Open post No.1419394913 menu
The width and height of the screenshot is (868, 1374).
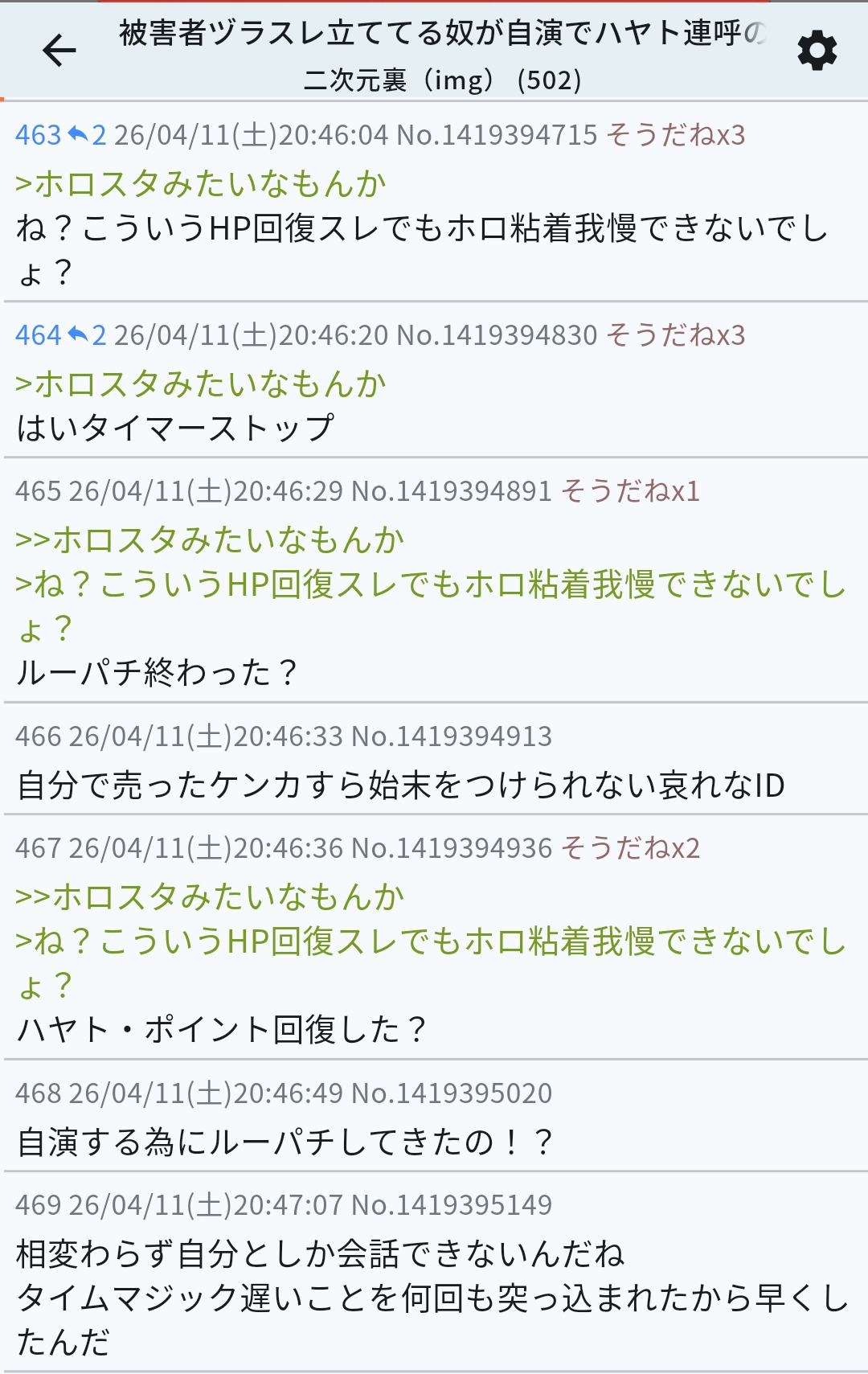[452, 736]
